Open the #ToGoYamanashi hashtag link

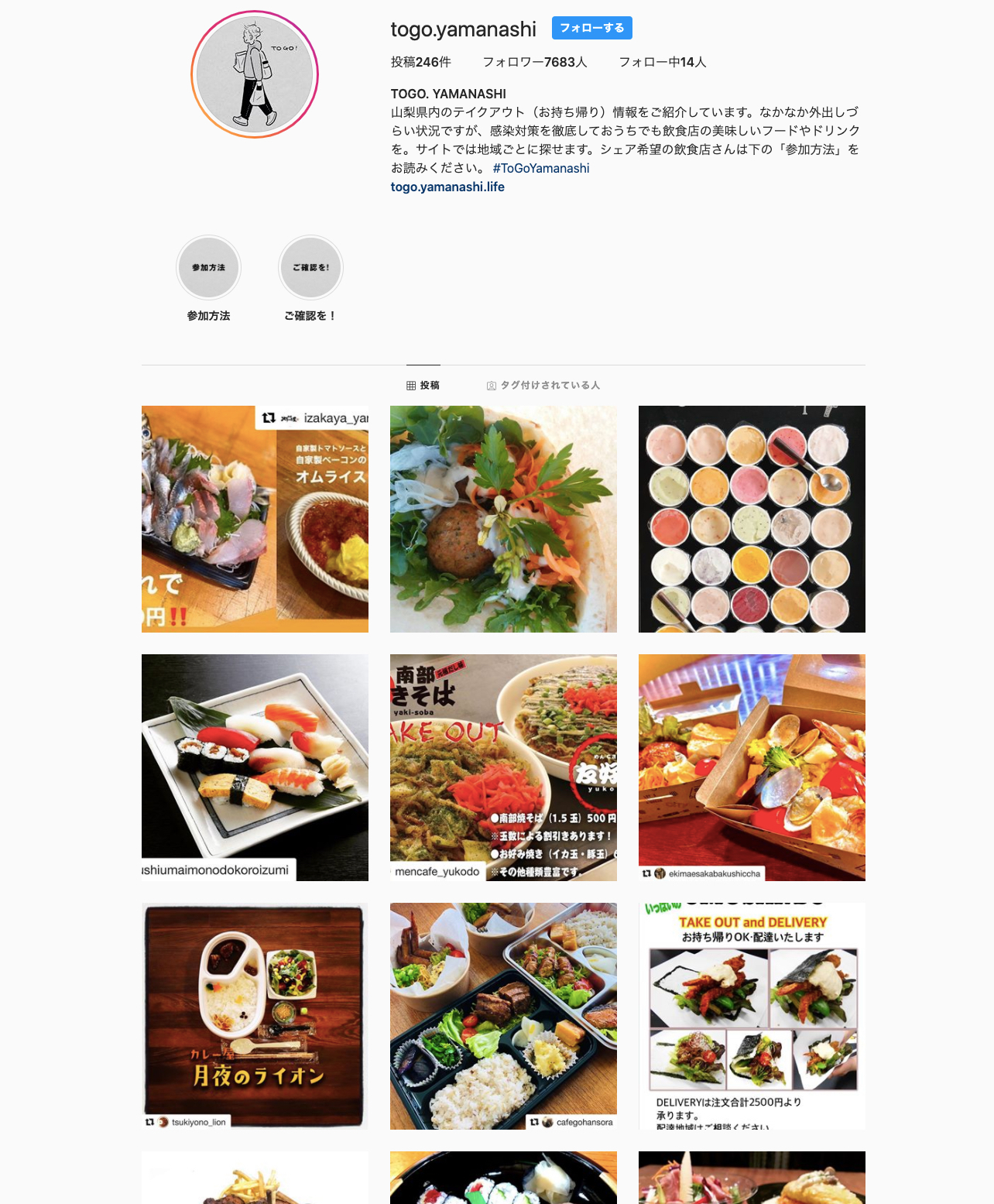point(540,168)
